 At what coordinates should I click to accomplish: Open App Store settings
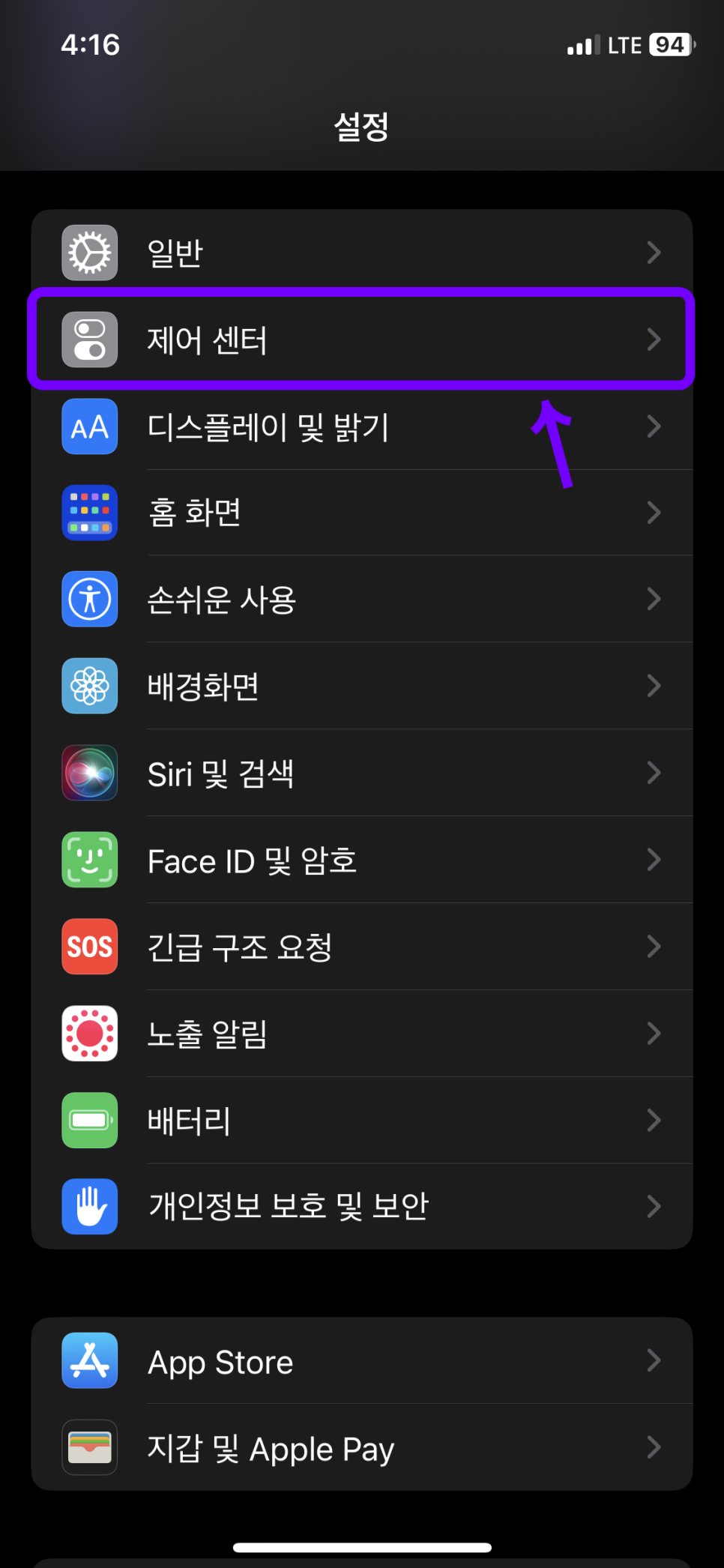[x=361, y=1361]
